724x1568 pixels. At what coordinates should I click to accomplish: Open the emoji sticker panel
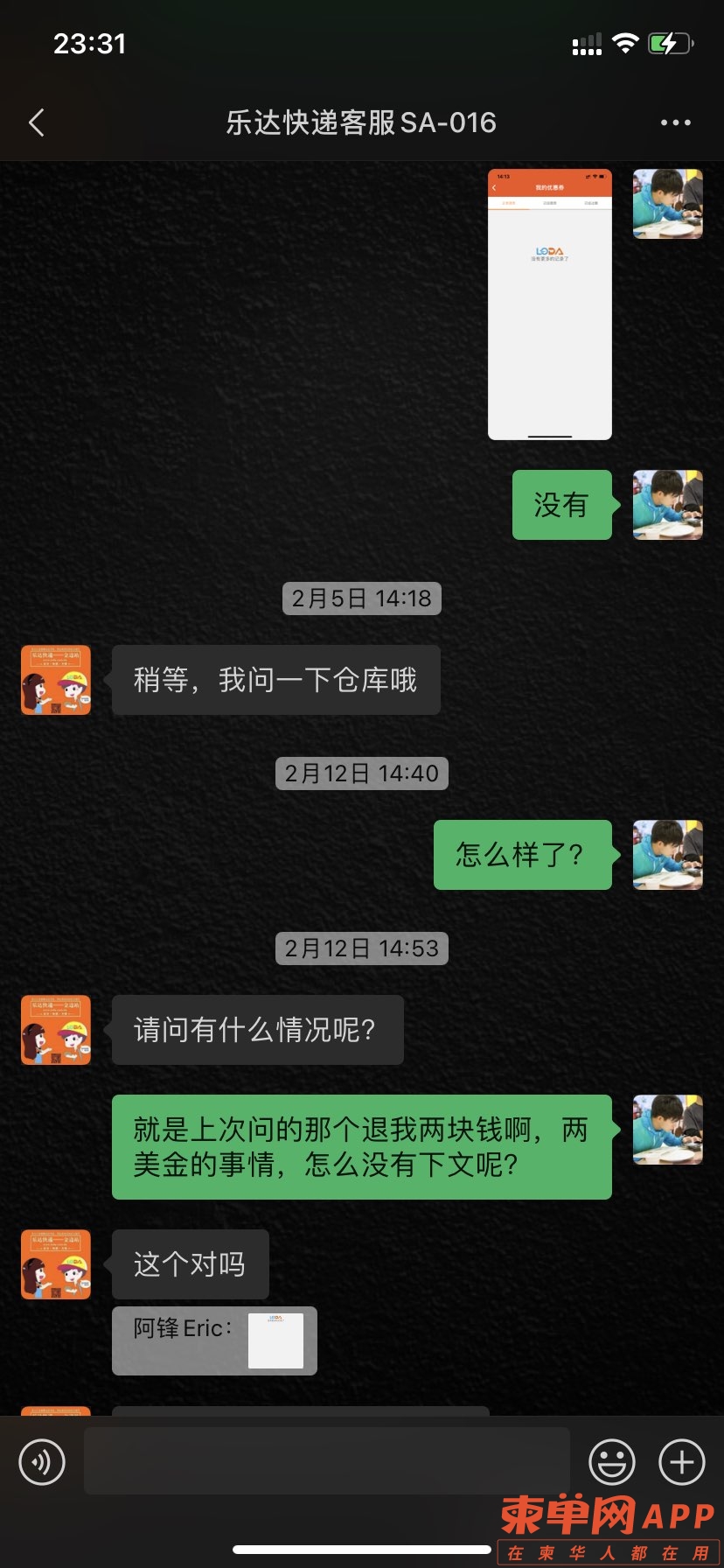(x=611, y=1461)
